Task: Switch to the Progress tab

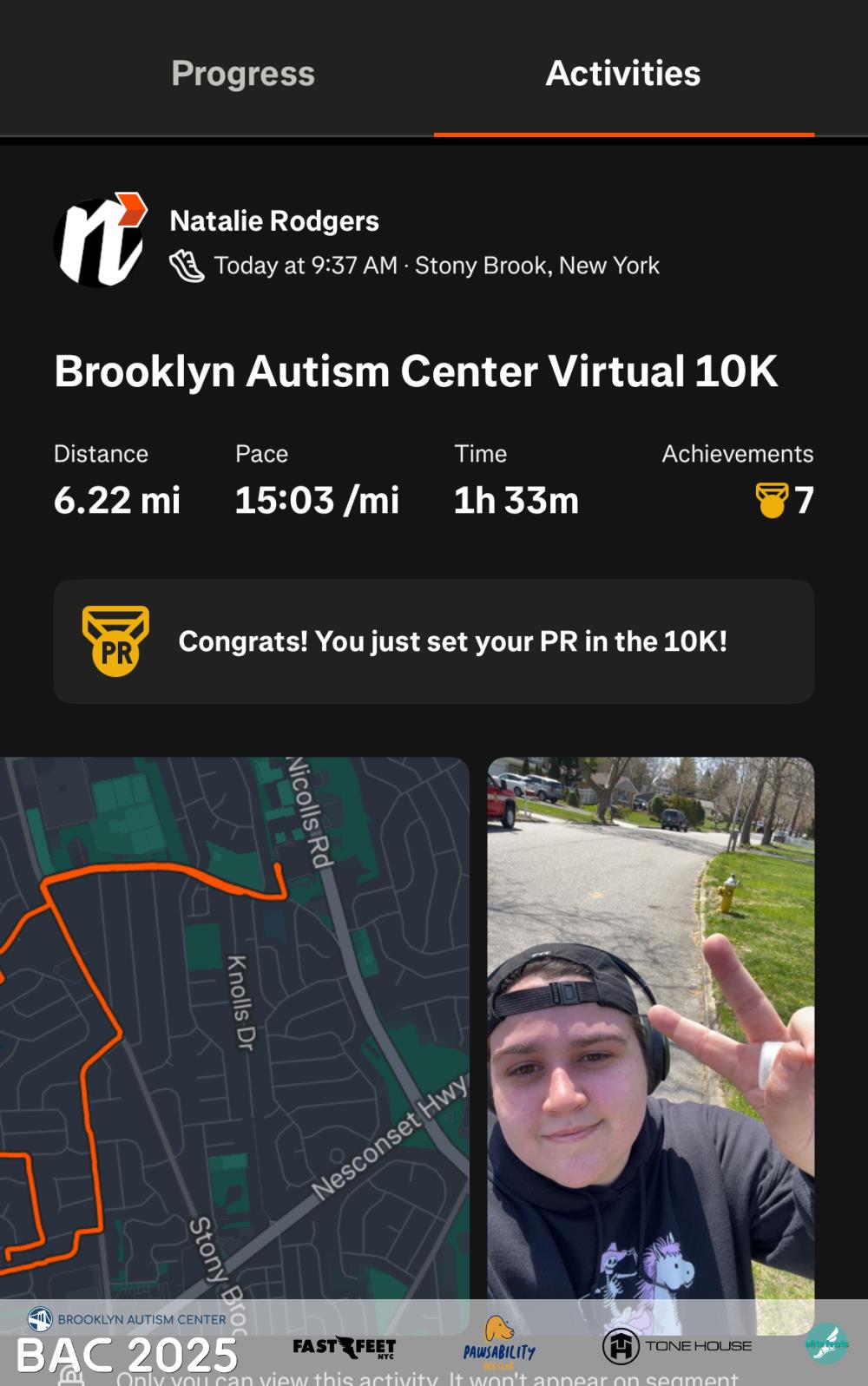Action: point(243,74)
